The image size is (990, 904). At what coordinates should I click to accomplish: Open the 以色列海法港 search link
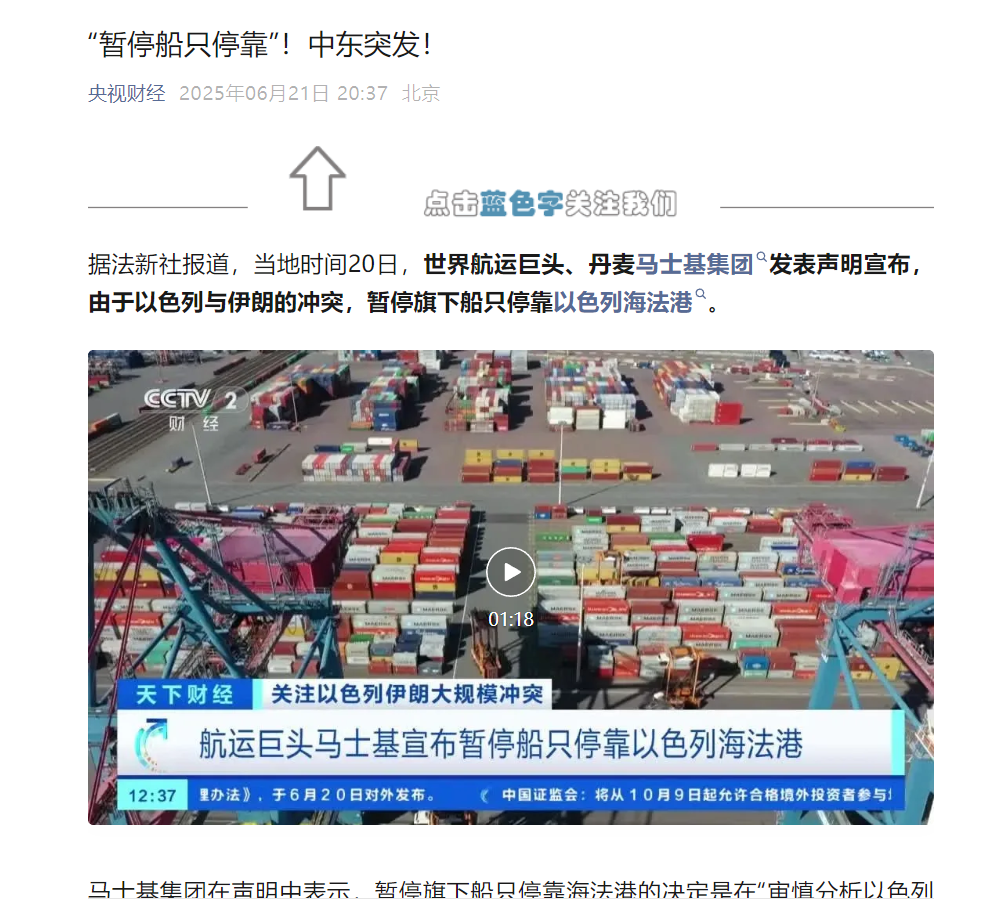(x=623, y=302)
